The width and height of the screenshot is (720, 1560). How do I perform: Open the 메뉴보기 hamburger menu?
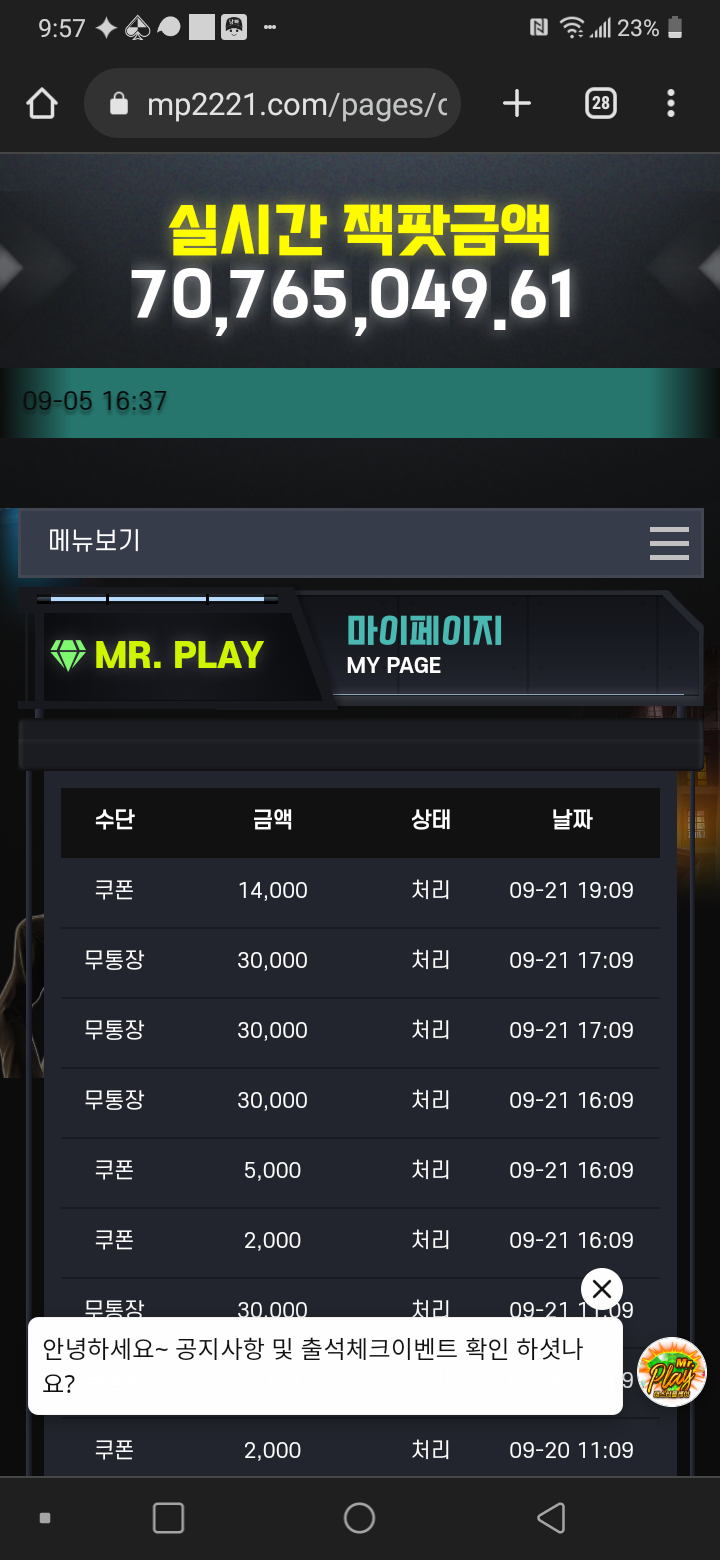click(668, 542)
